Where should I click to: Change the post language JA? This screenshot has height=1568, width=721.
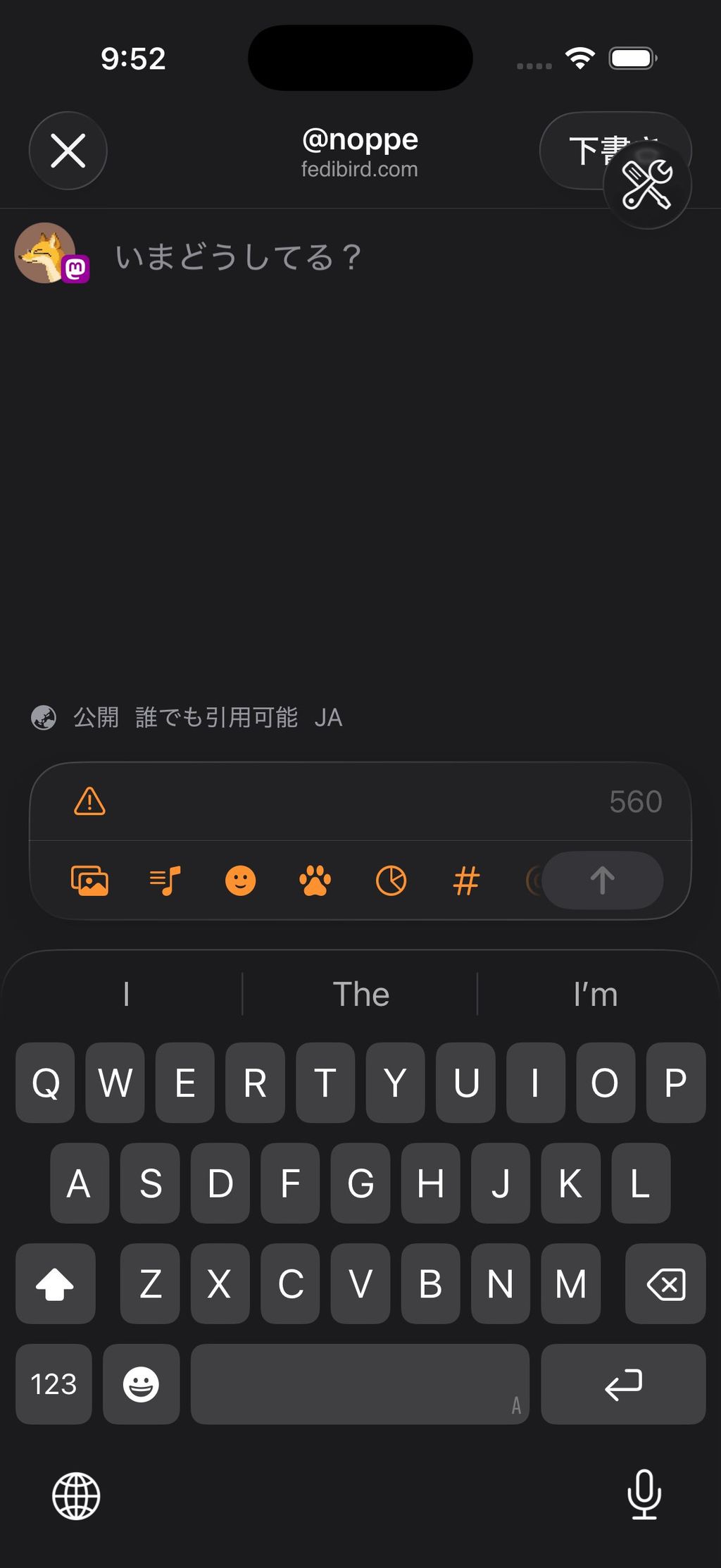tap(328, 718)
